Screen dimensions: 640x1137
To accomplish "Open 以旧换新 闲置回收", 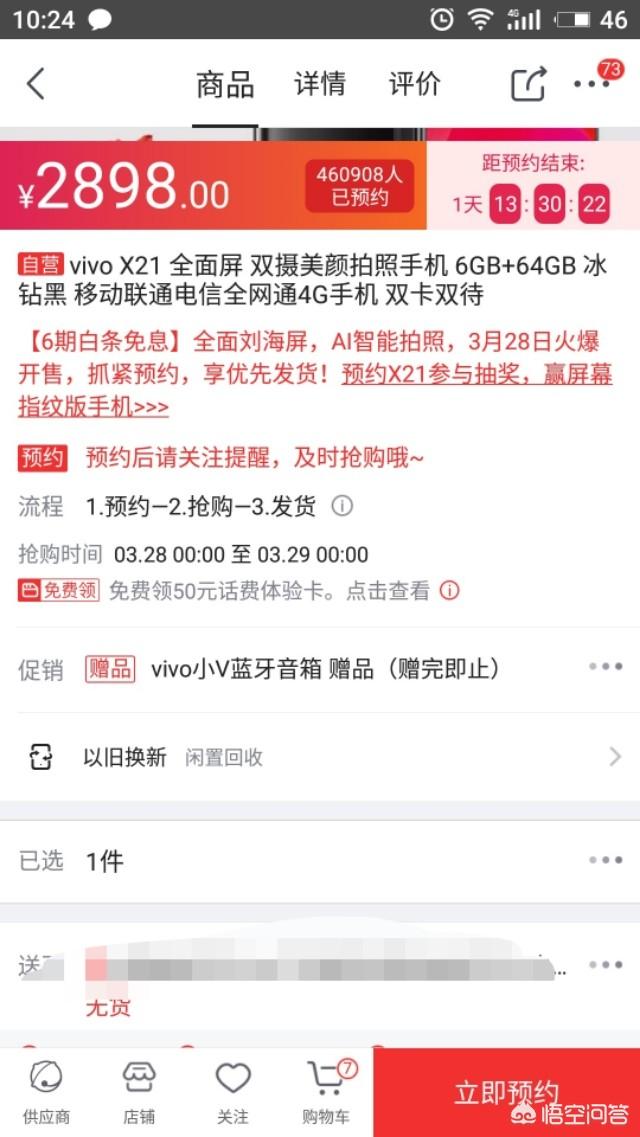I will click(320, 757).
